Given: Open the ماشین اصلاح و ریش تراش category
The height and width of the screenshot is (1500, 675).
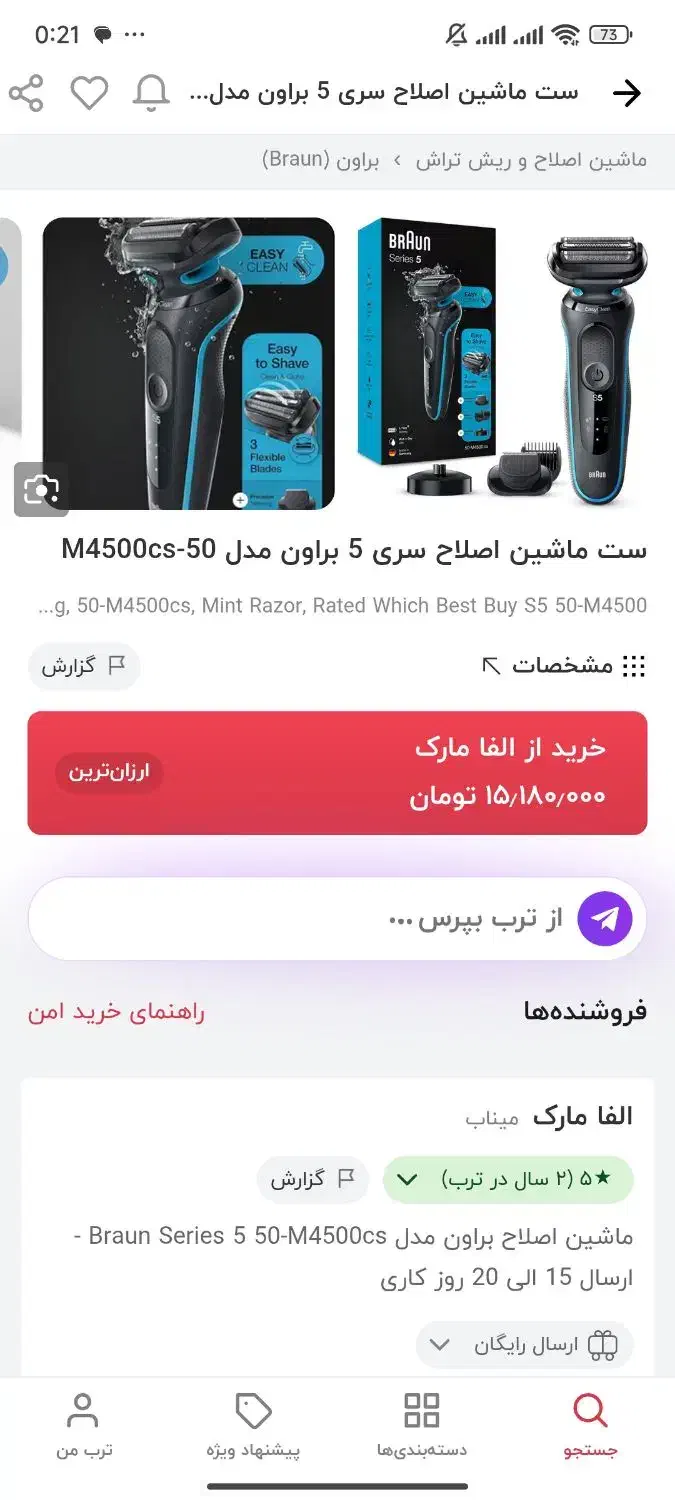Looking at the screenshot, I should point(531,160).
